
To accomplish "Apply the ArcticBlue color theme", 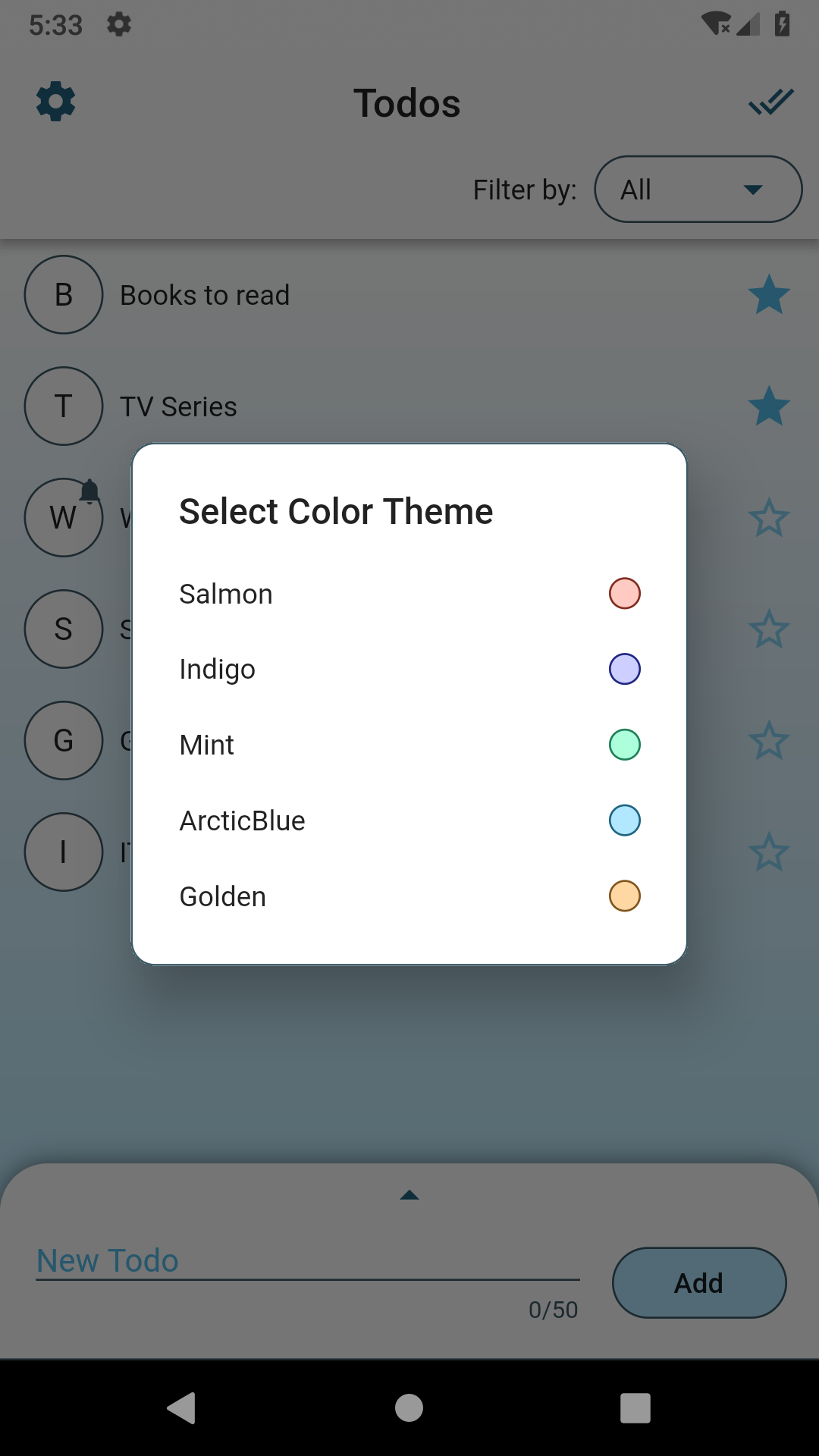I will pos(409,821).
